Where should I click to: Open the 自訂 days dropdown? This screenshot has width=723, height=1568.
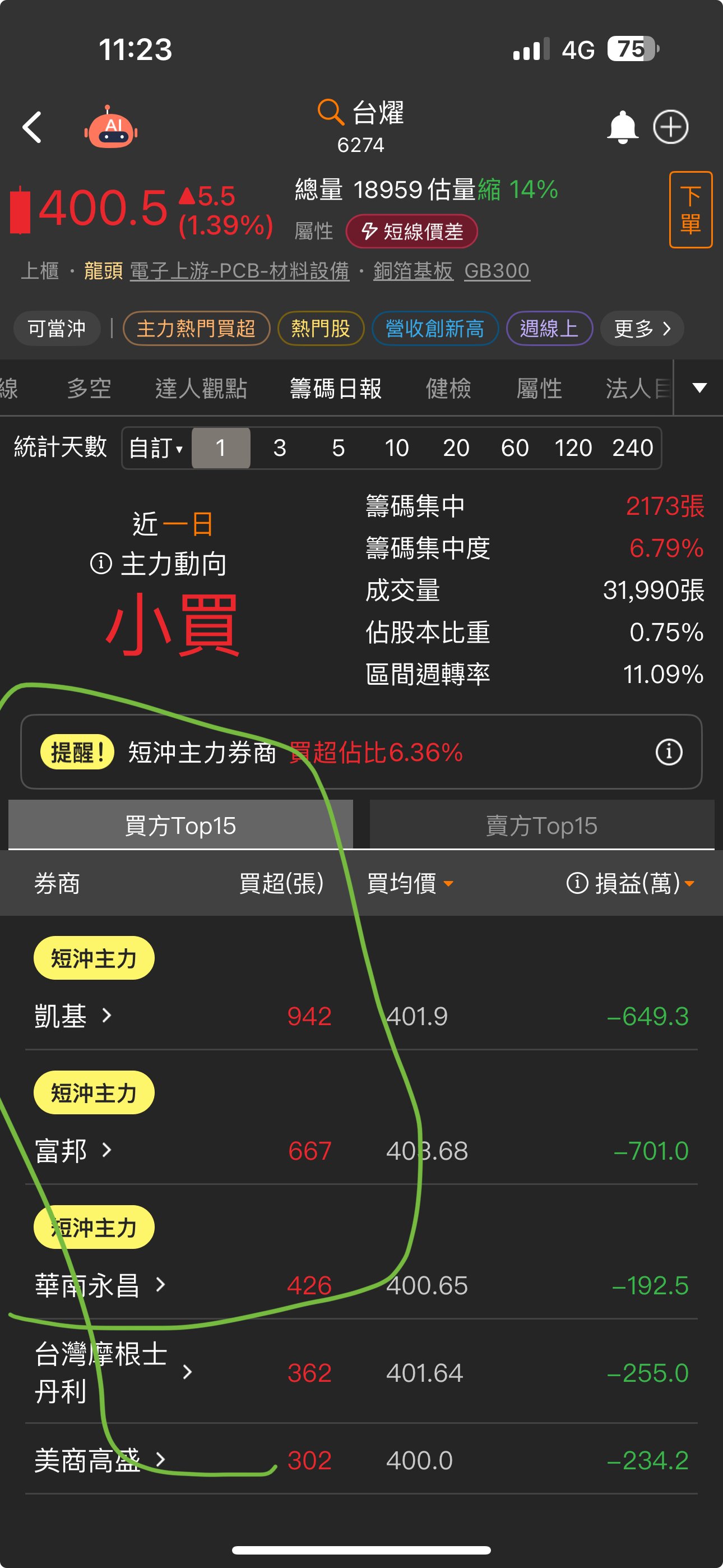coord(156,448)
